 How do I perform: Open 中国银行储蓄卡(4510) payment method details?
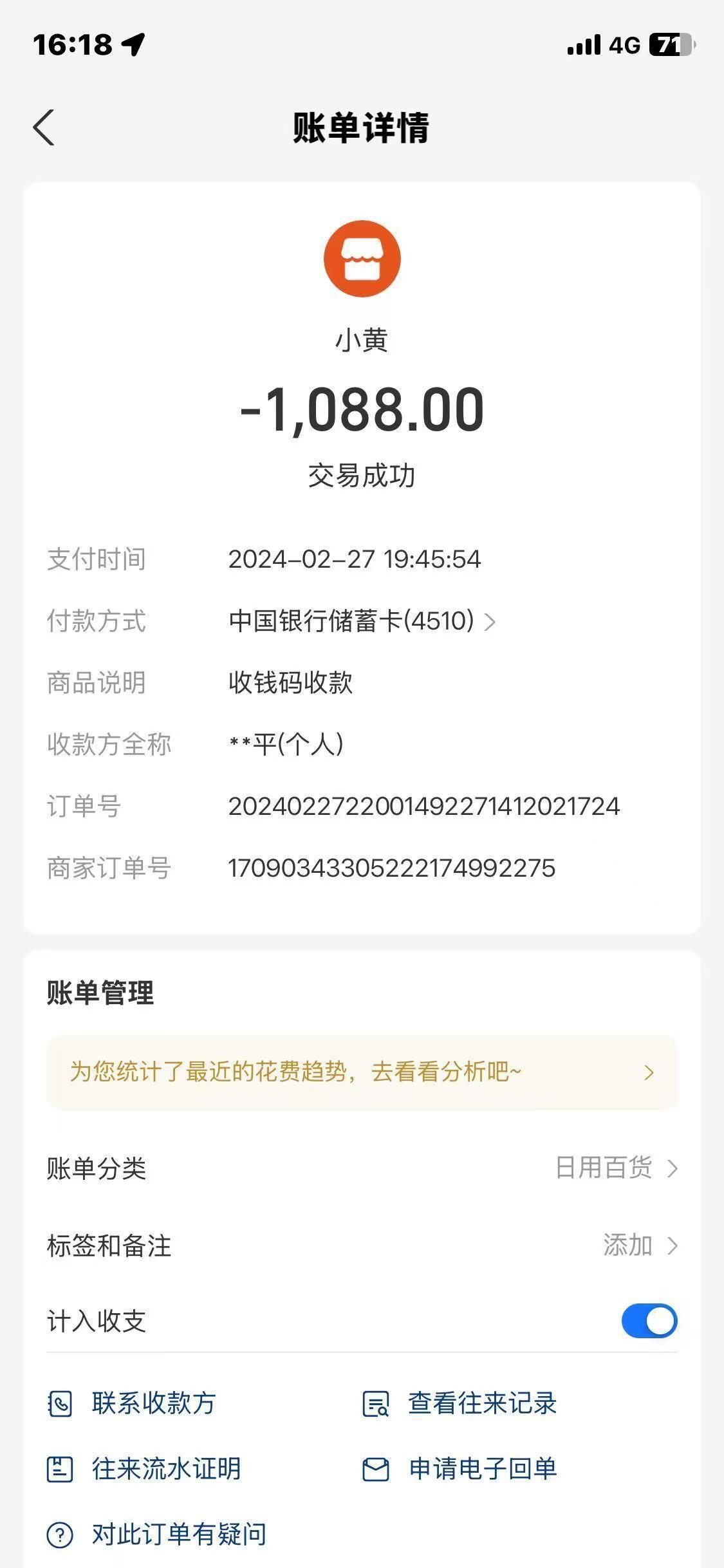[x=361, y=621]
